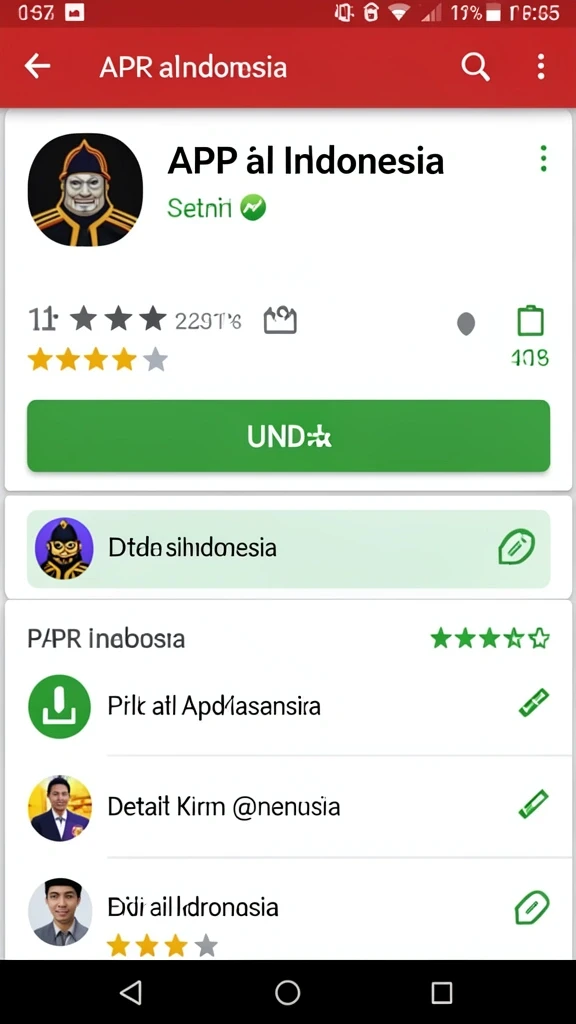Open the green three-dot menu beside APP al Indonesia
Viewport: 576px width, 1024px height.
click(x=543, y=159)
